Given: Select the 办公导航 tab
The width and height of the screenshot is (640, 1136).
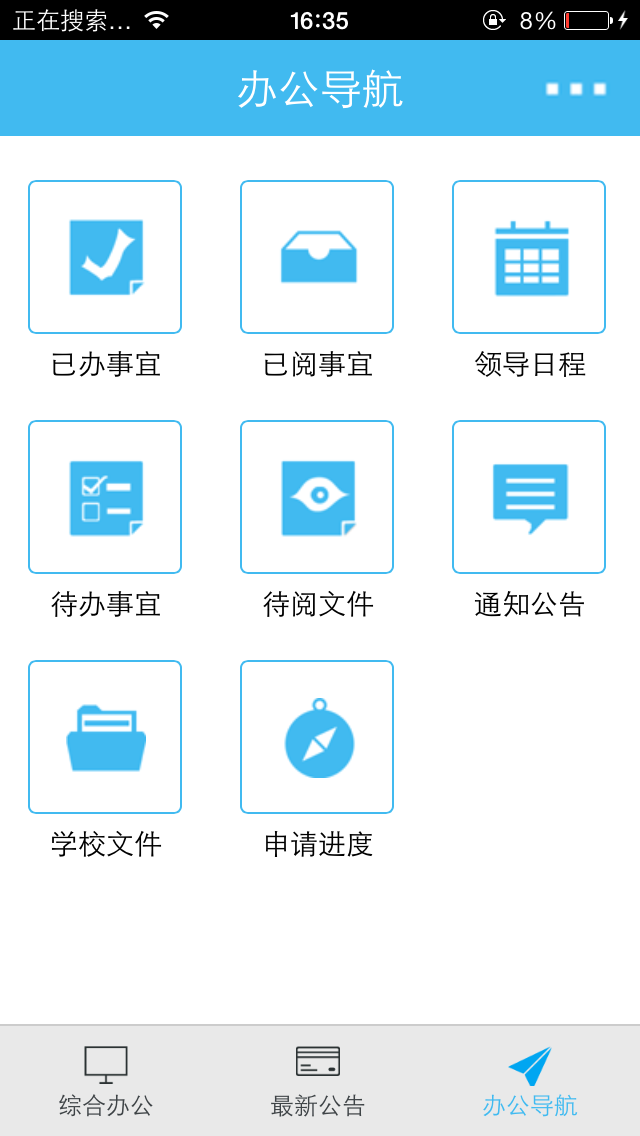Looking at the screenshot, I should tap(530, 1080).
